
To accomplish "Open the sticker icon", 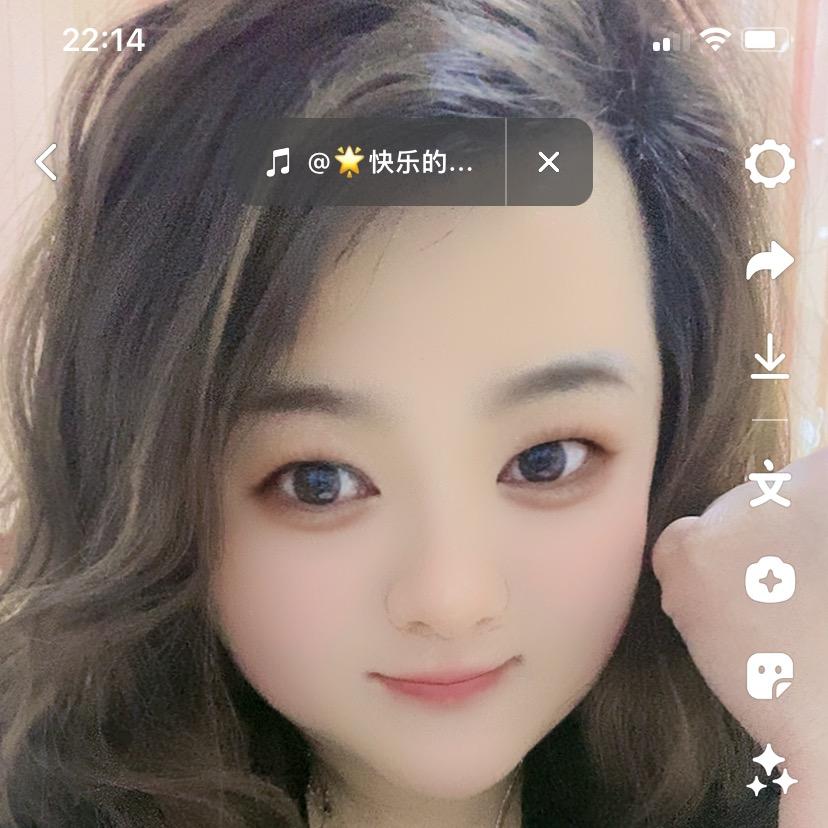I will 770,676.
